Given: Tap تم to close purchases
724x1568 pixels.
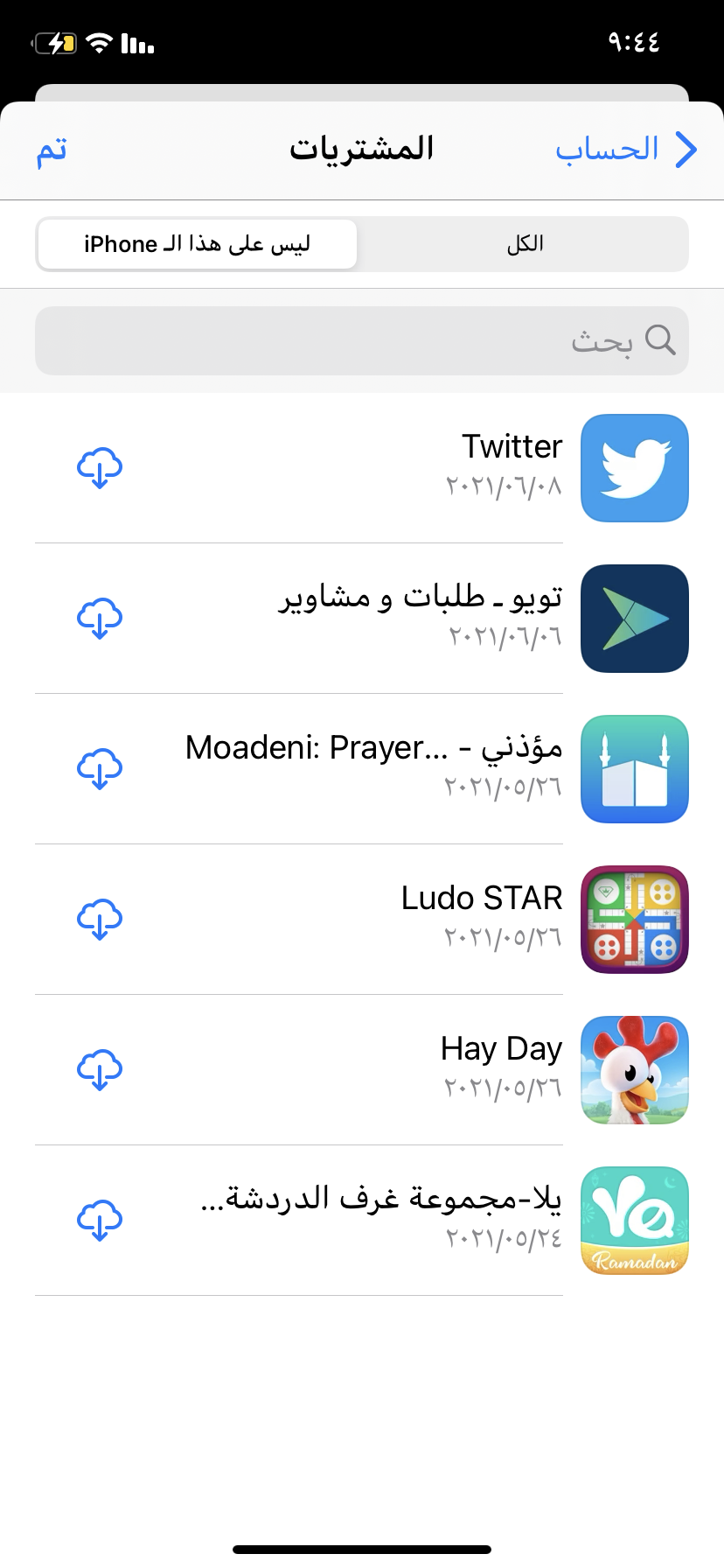Looking at the screenshot, I should [52, 150].
